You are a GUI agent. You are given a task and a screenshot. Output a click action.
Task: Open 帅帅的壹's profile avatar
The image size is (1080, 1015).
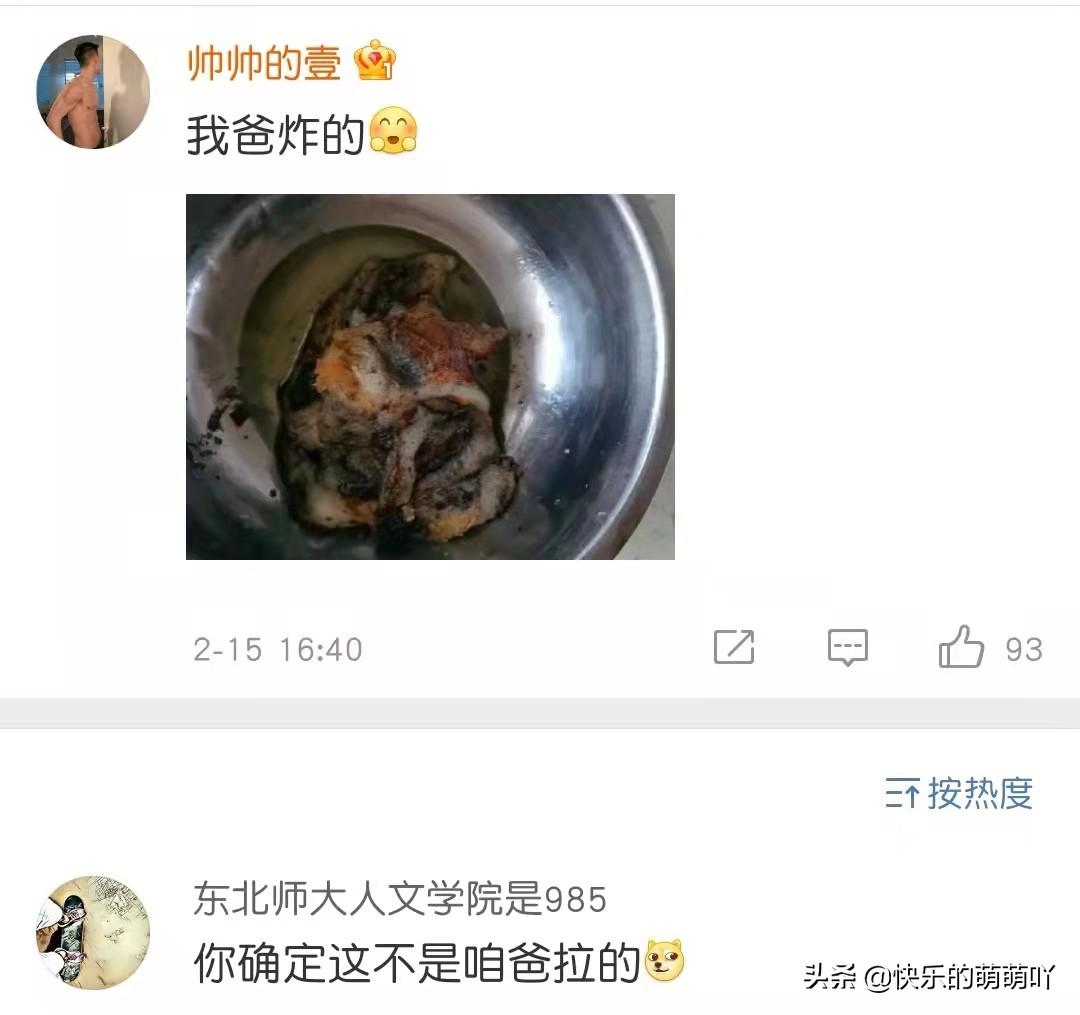point(93,92)
